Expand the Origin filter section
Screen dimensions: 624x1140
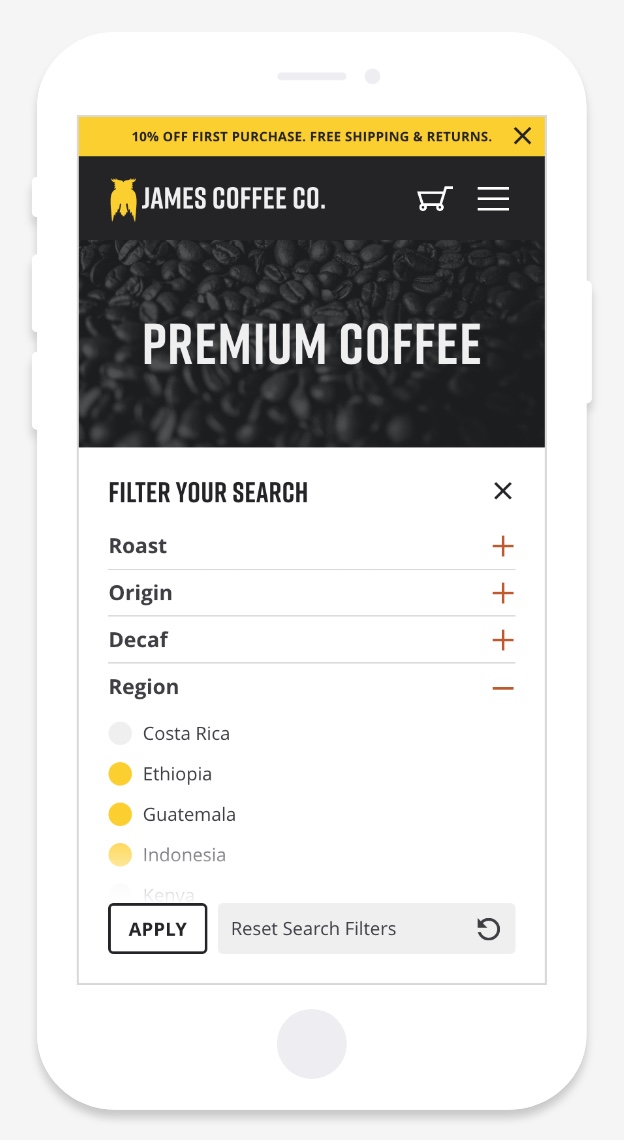502,593
